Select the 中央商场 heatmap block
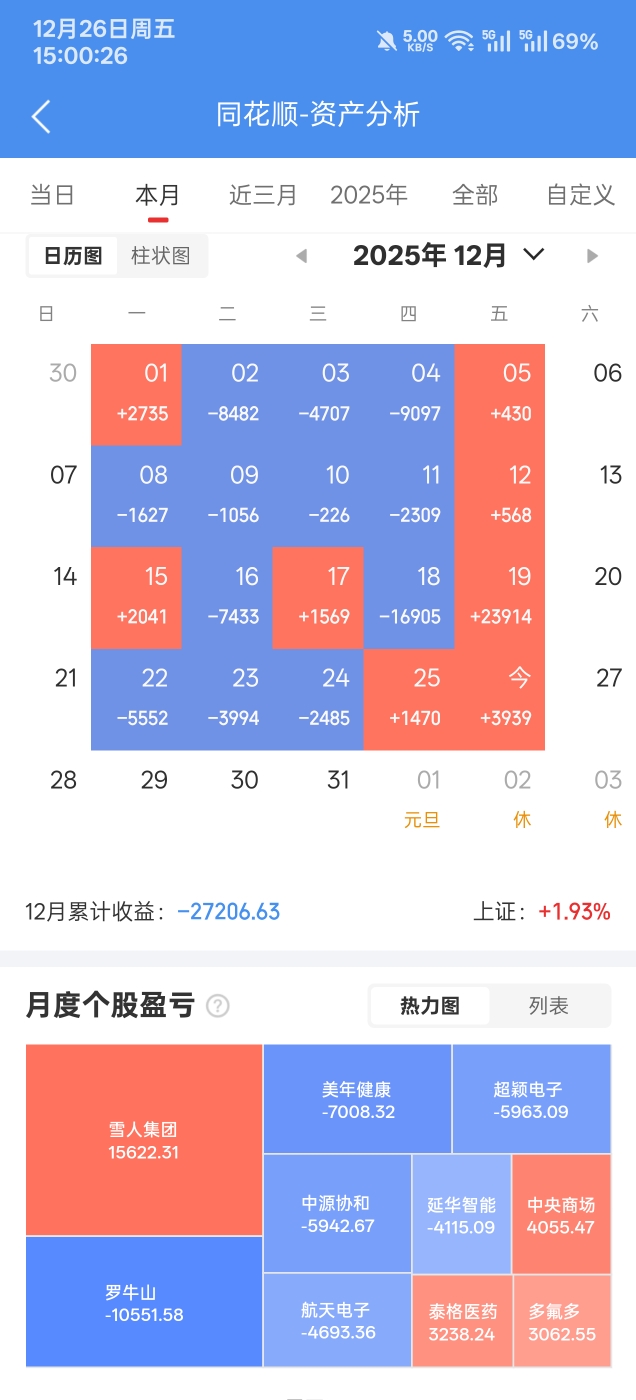 [561, 1214]
